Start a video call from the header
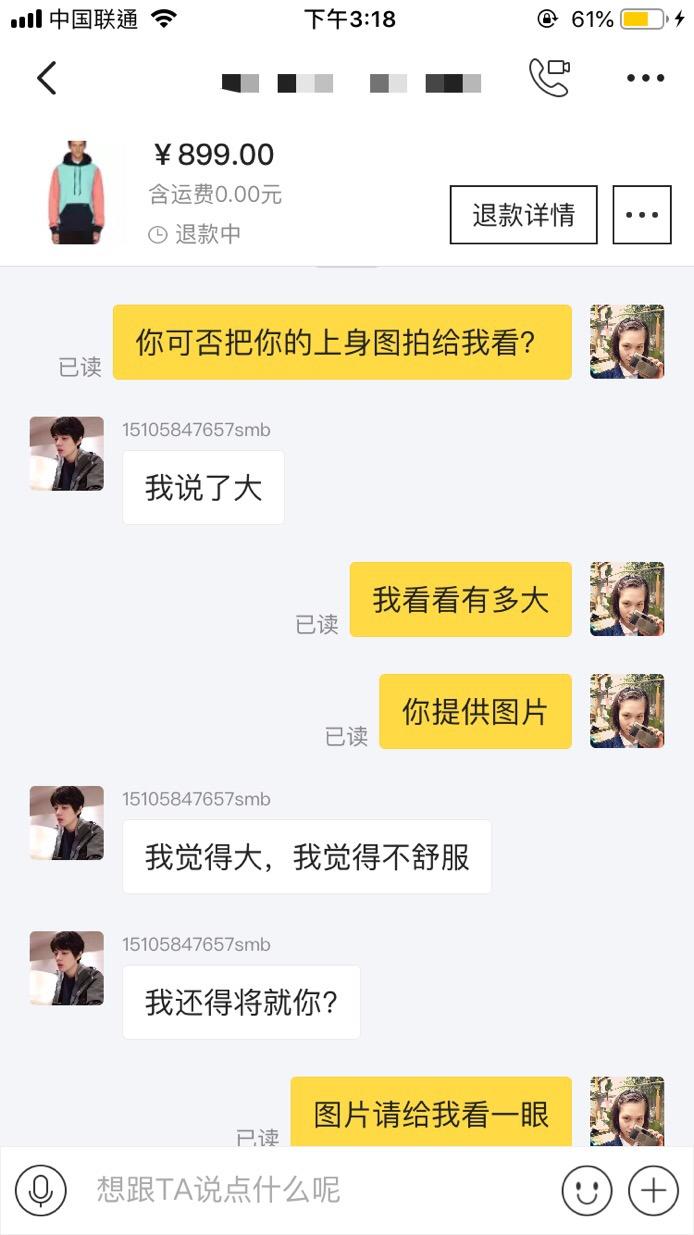 [x=549, y=78]
